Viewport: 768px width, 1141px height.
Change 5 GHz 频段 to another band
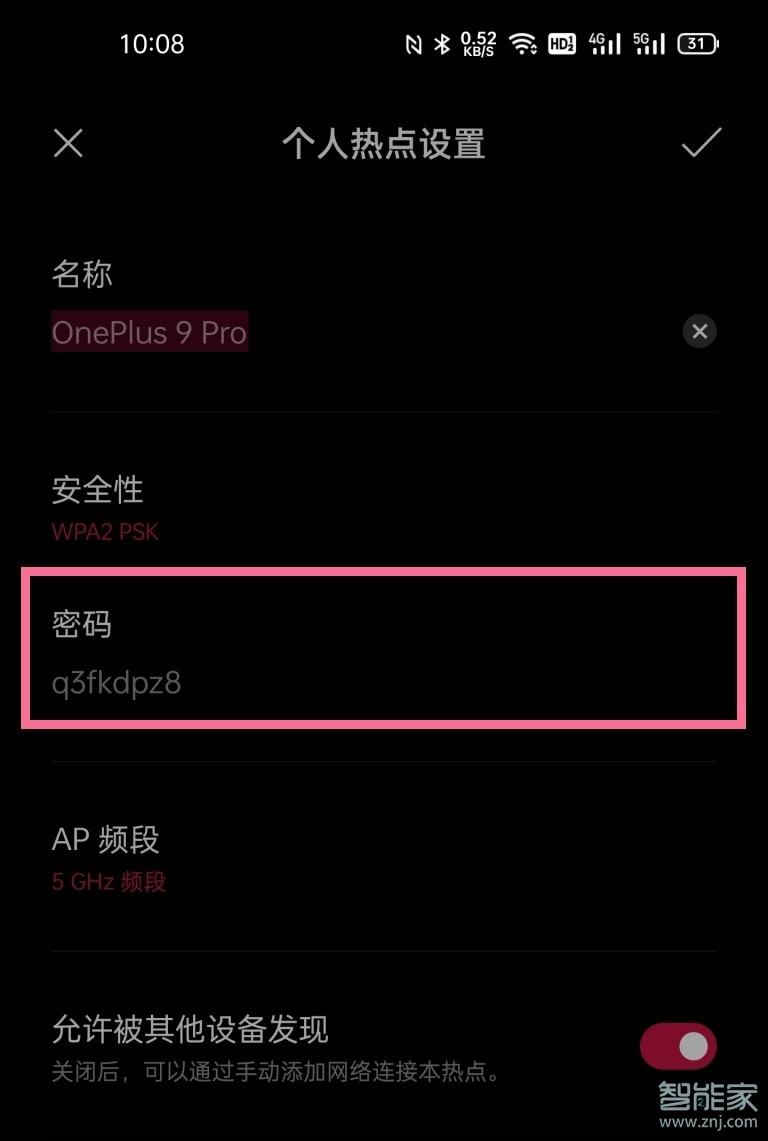click(x=108, y=882)
